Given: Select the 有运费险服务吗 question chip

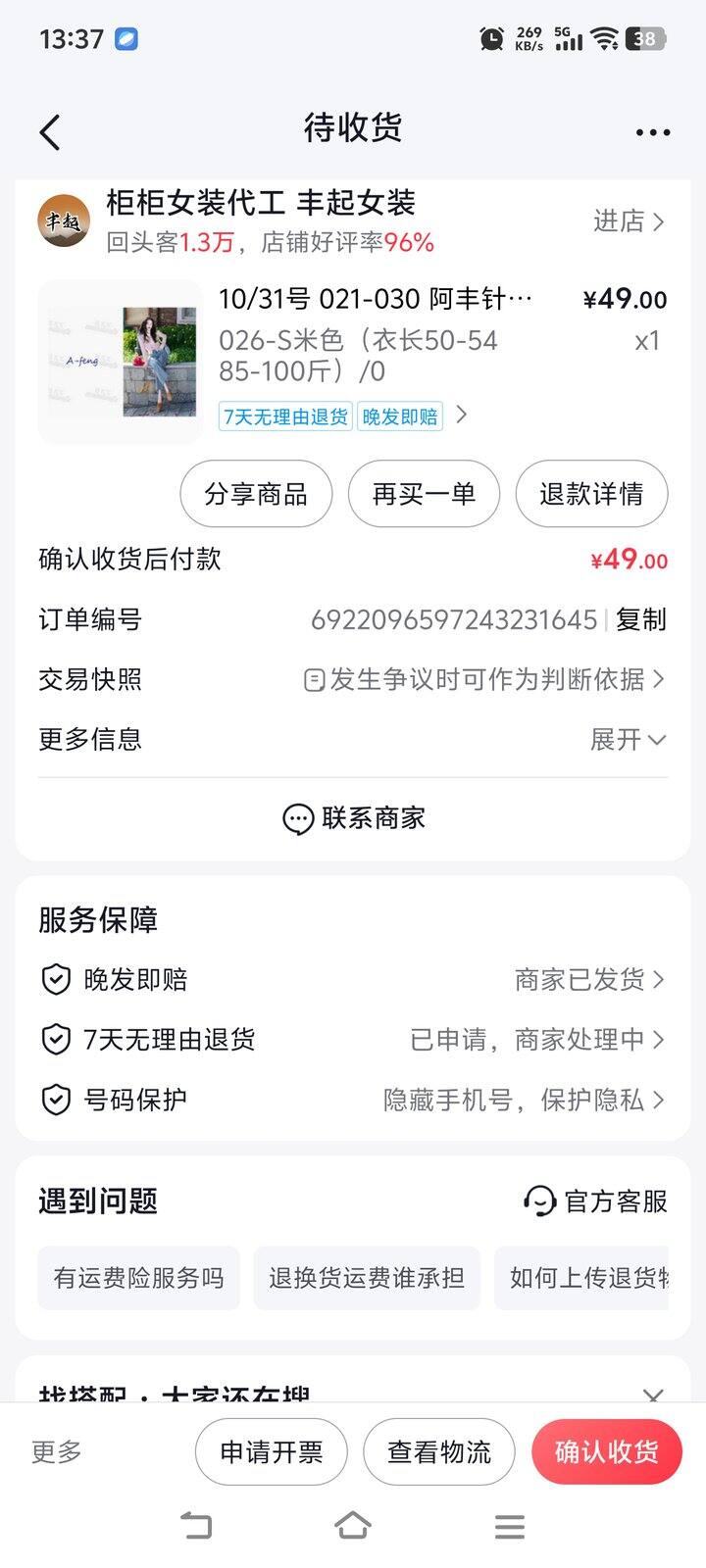Looking at the screenshot, I should (x=138, y=1278).
